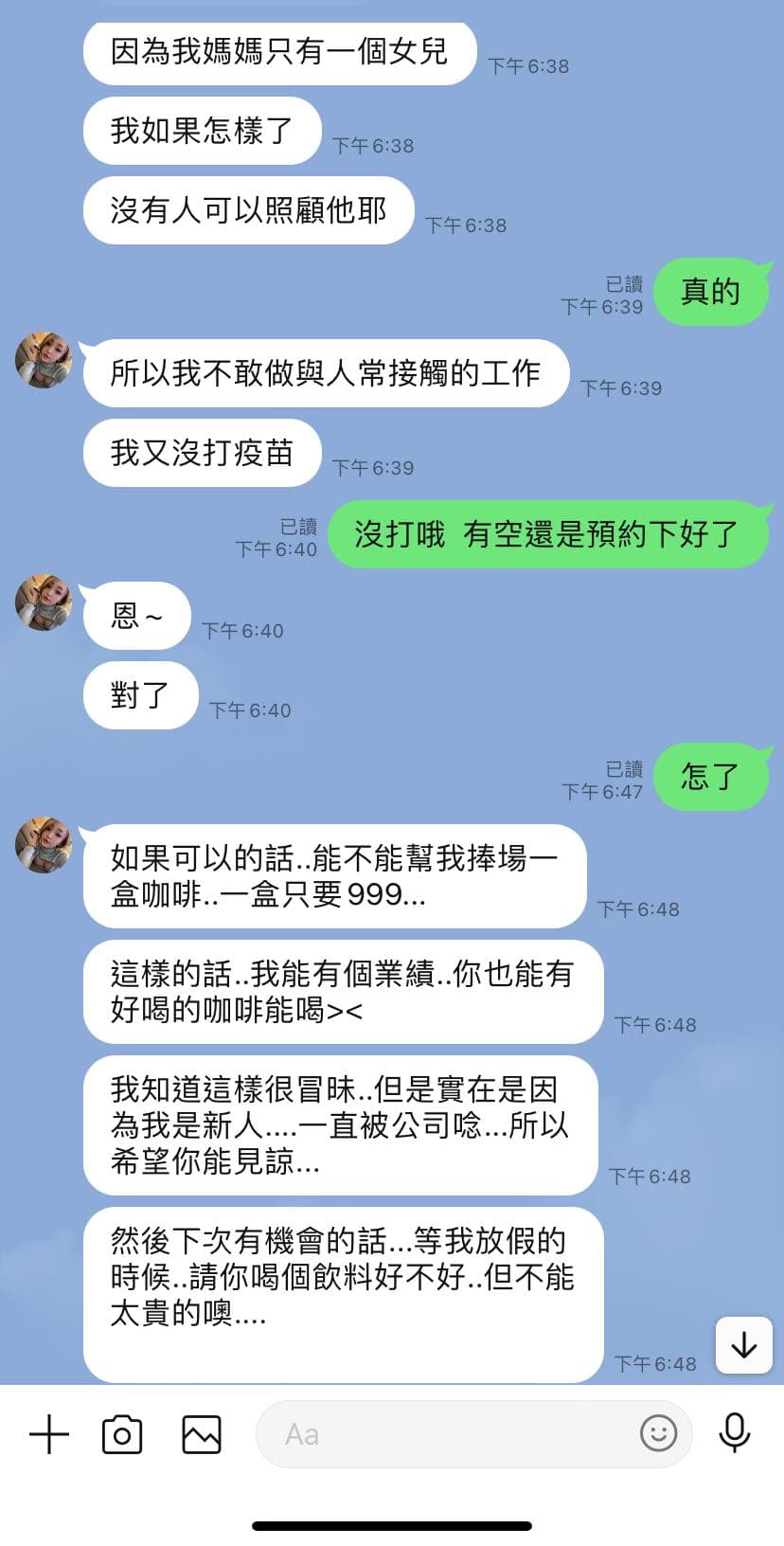Open the photo gallery picker
Viewport: 784px width, 1546px height.
coord(201,1434)
